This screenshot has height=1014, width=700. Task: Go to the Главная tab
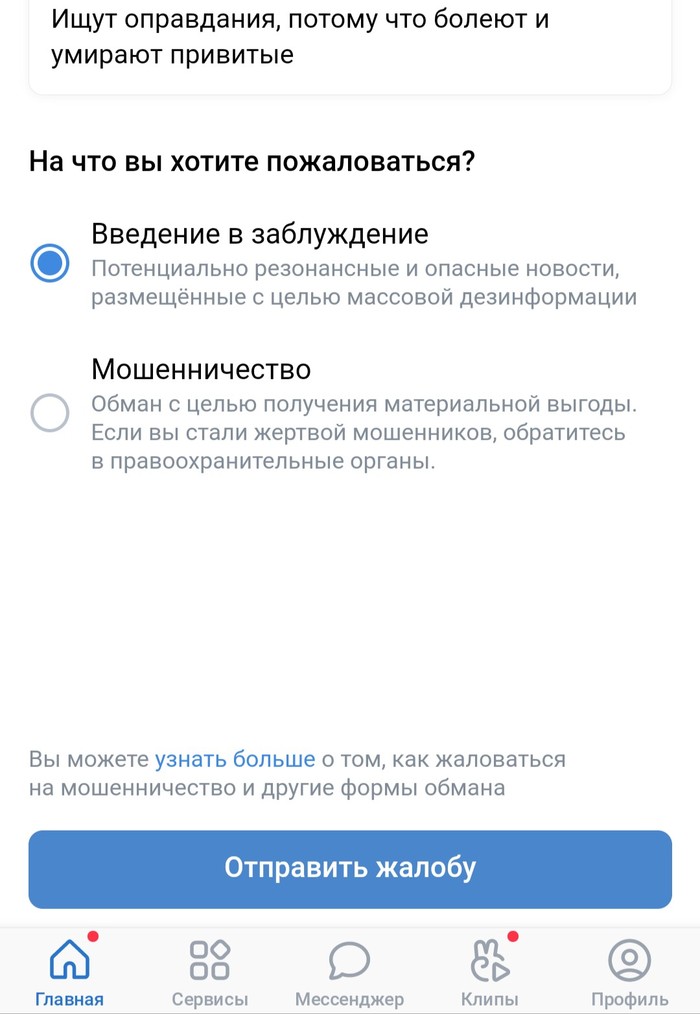pos(70,972)
